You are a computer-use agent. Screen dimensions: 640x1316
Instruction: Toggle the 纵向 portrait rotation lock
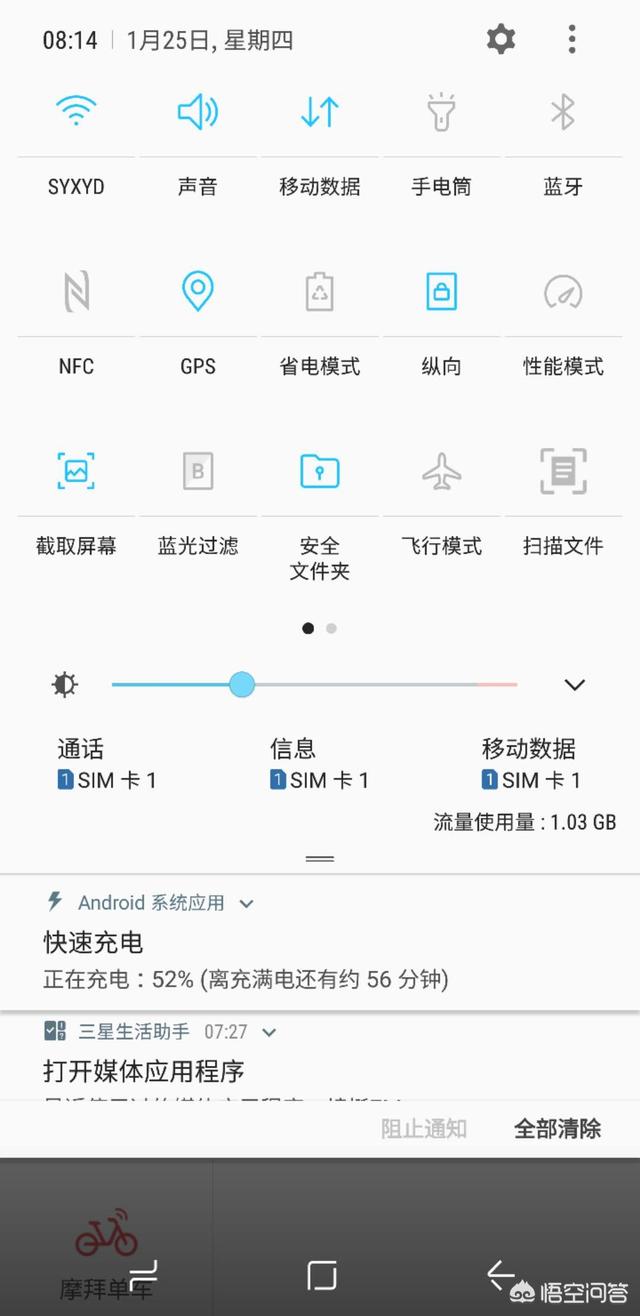(x=441, y=291)
